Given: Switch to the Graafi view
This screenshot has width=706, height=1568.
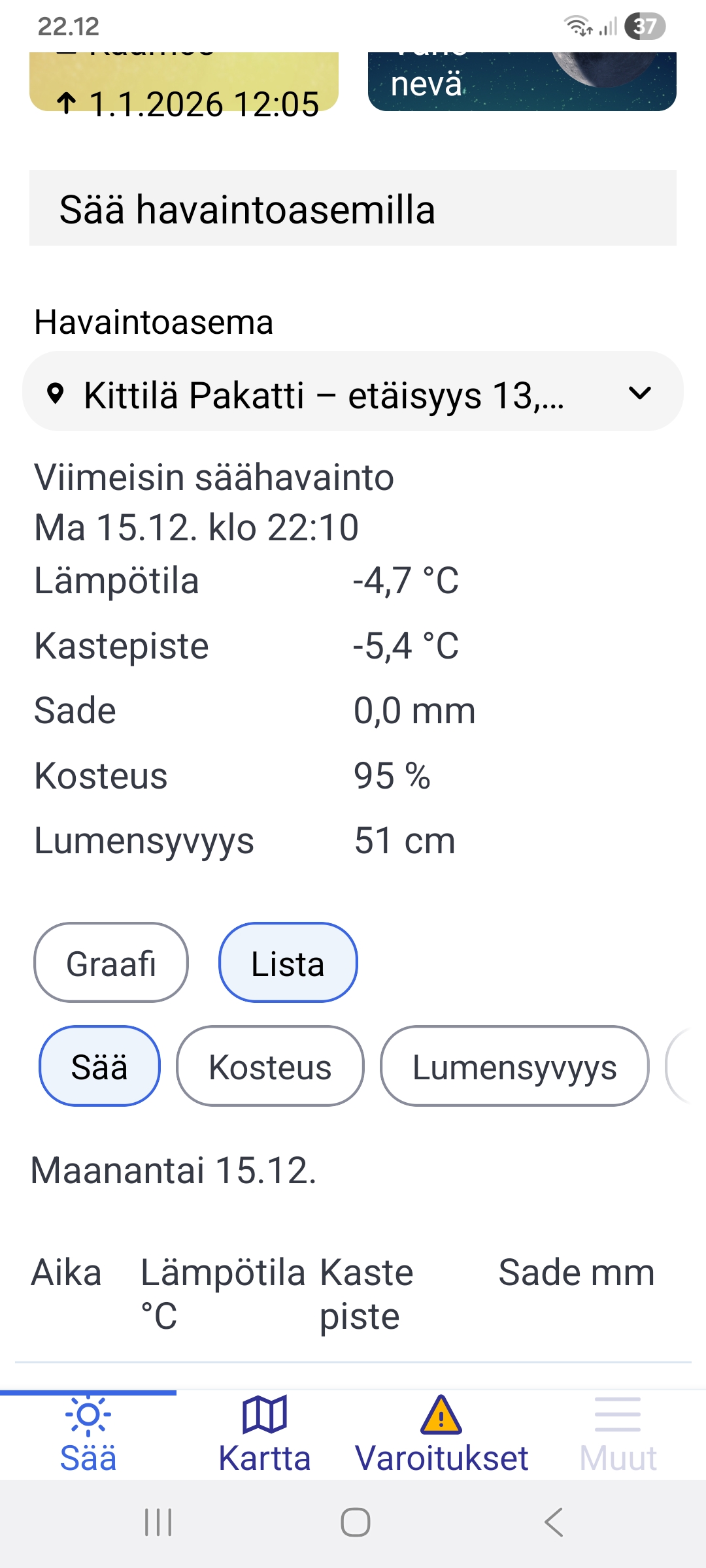Looking at the screenshot, I should coord(111,963).
